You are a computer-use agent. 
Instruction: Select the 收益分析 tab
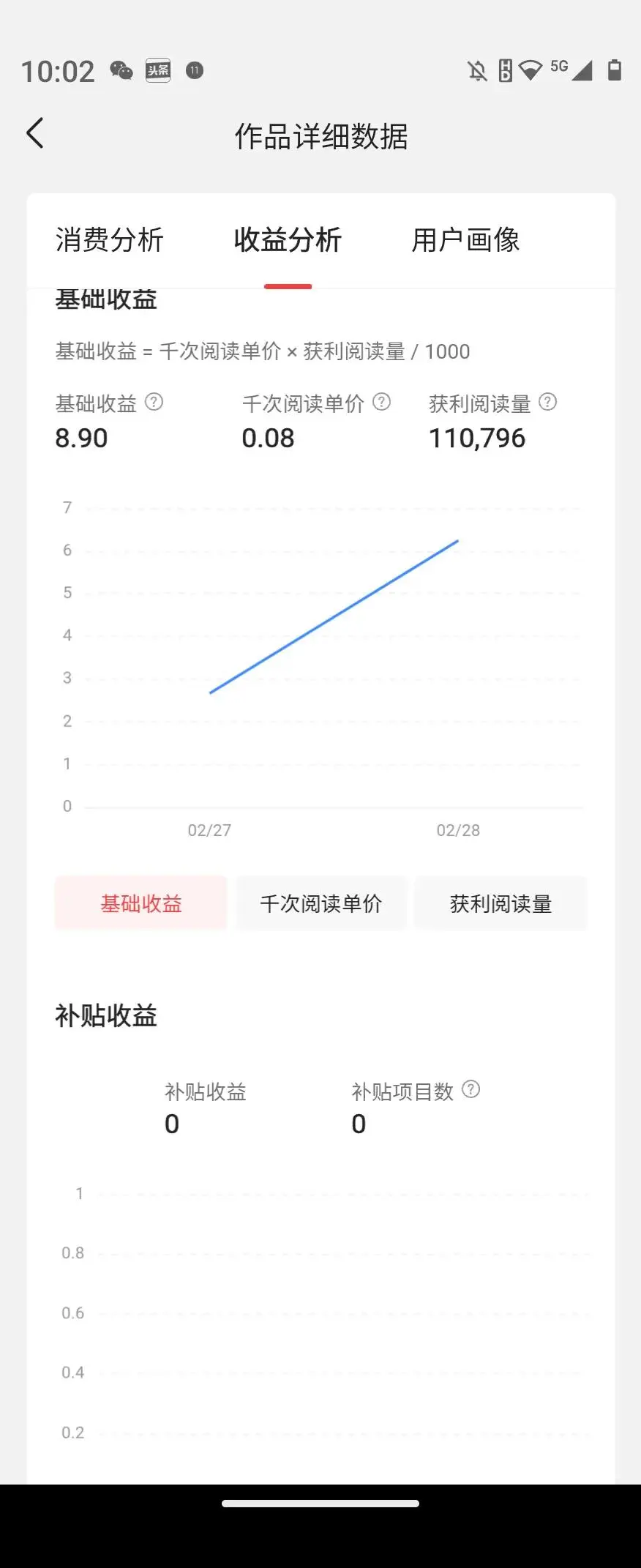[x=288, y=240]
